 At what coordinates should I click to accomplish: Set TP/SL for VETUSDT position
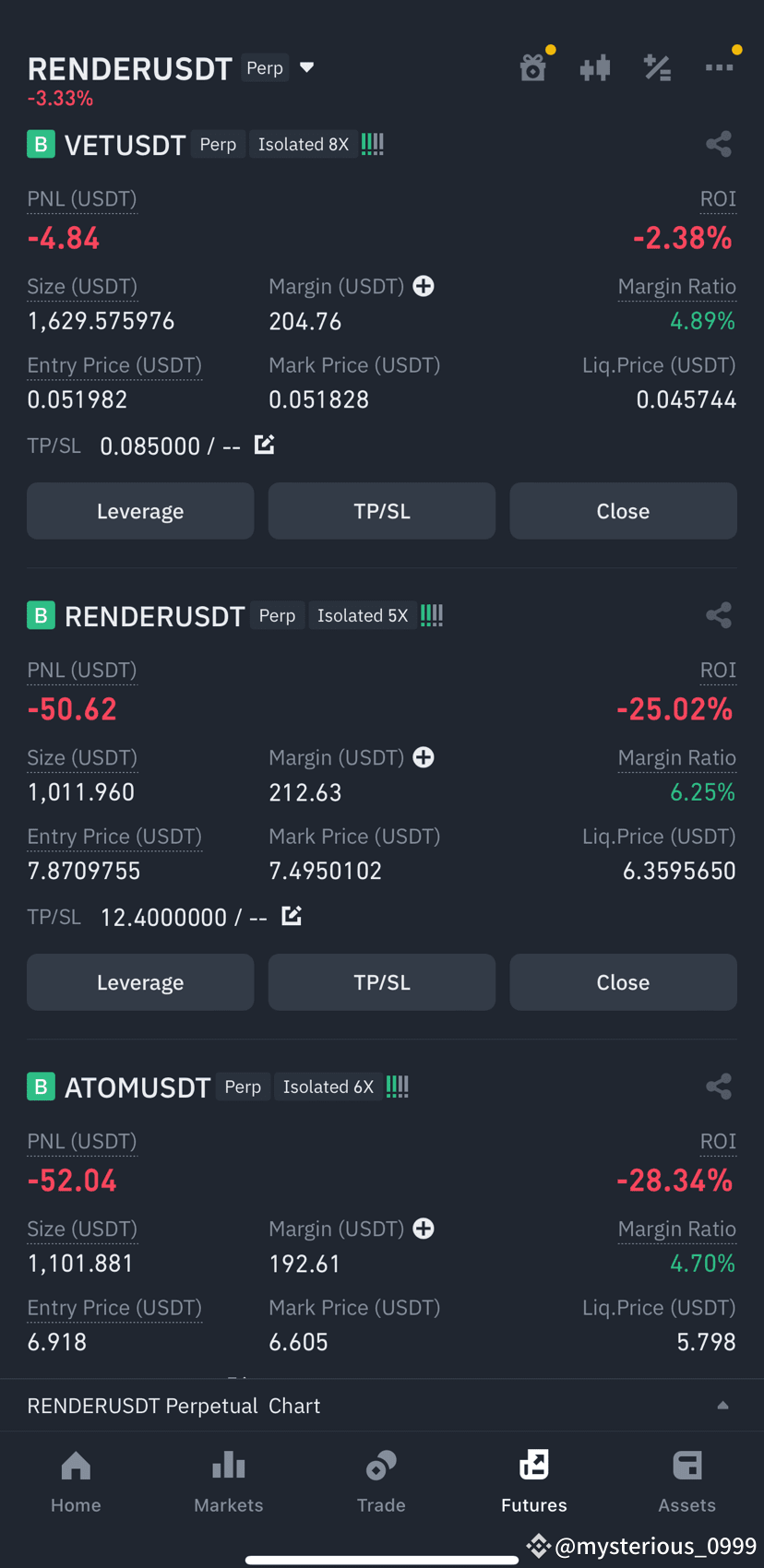pyautogui.click(x=381, y=510)
